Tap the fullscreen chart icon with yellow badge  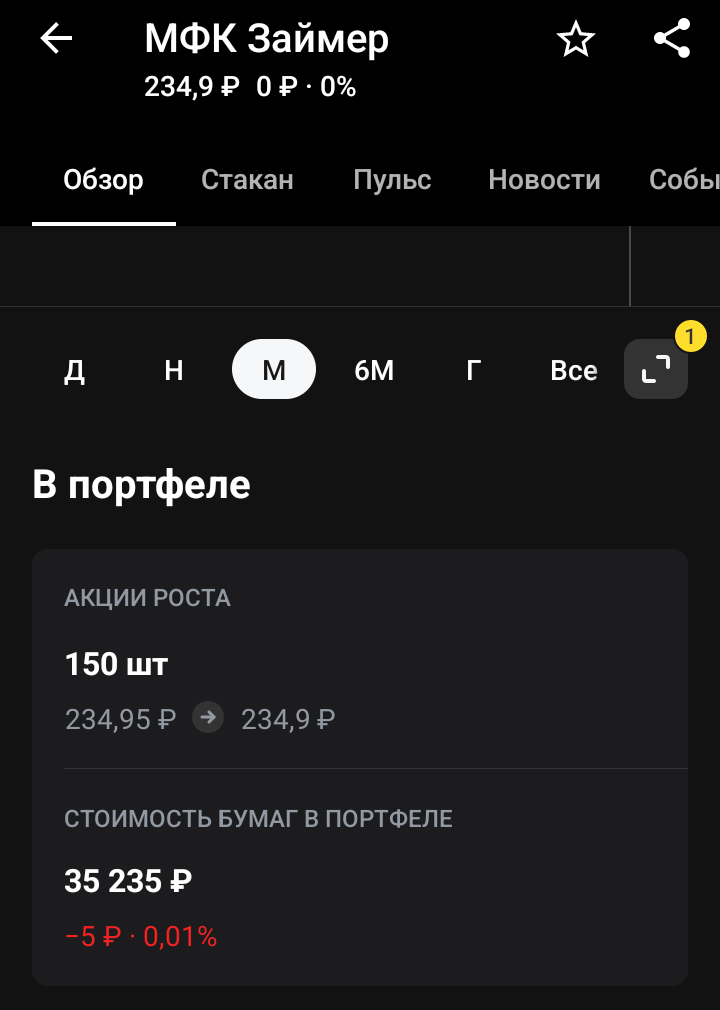coord(656,369)
